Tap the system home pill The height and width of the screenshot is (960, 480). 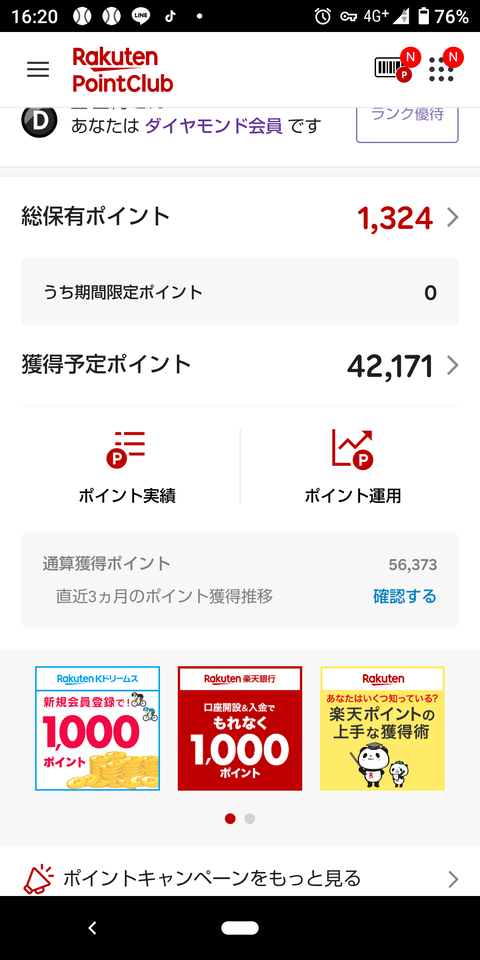tap(240, 928)
